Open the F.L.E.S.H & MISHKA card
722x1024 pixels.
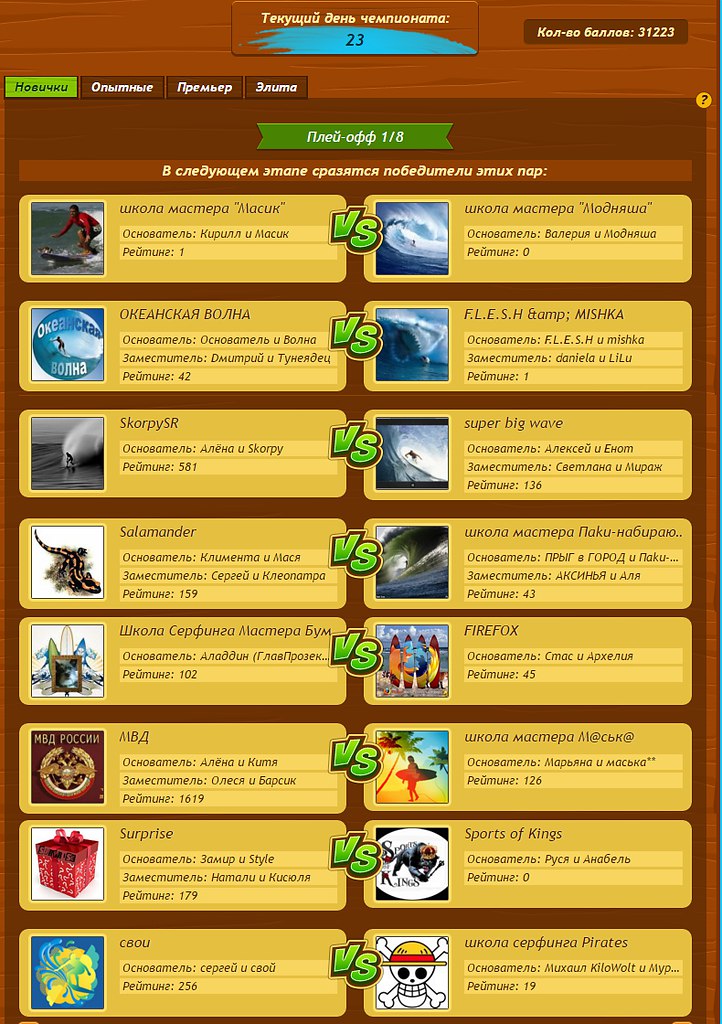coord(543,315)
